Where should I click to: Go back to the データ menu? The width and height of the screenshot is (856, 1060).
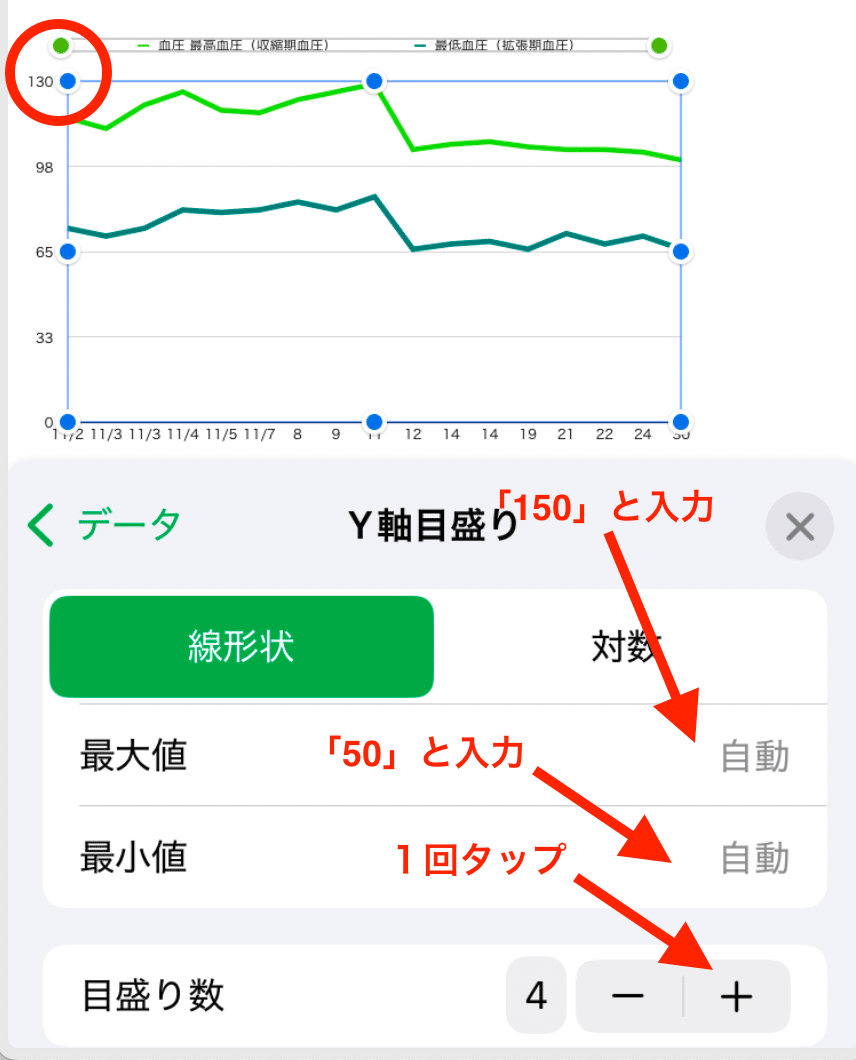(x=104, y=524)
